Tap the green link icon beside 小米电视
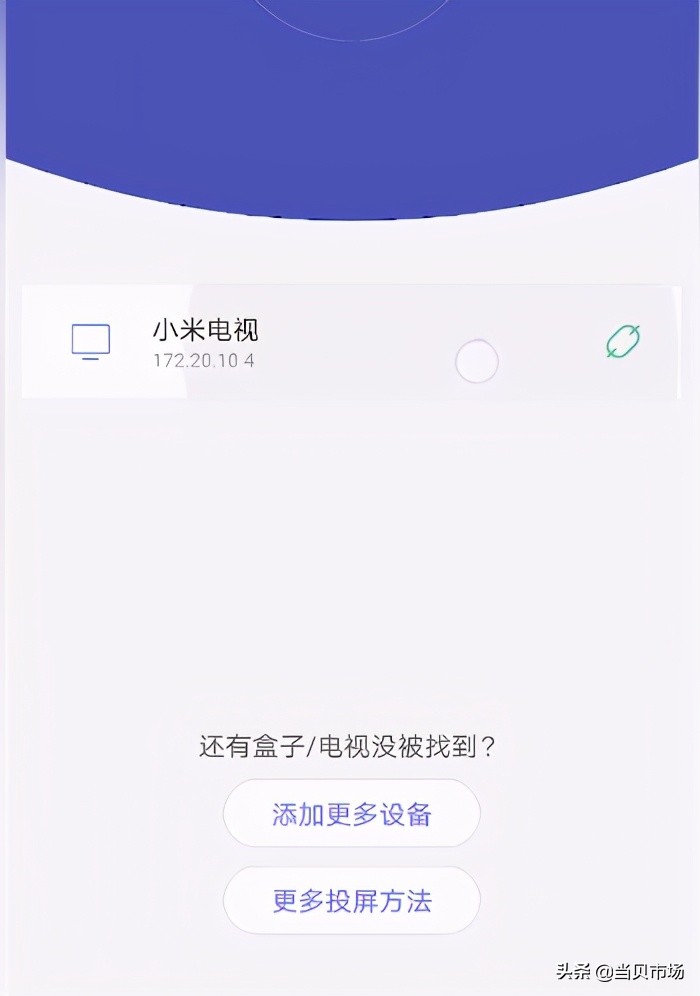700x996 pixels. 623,342
